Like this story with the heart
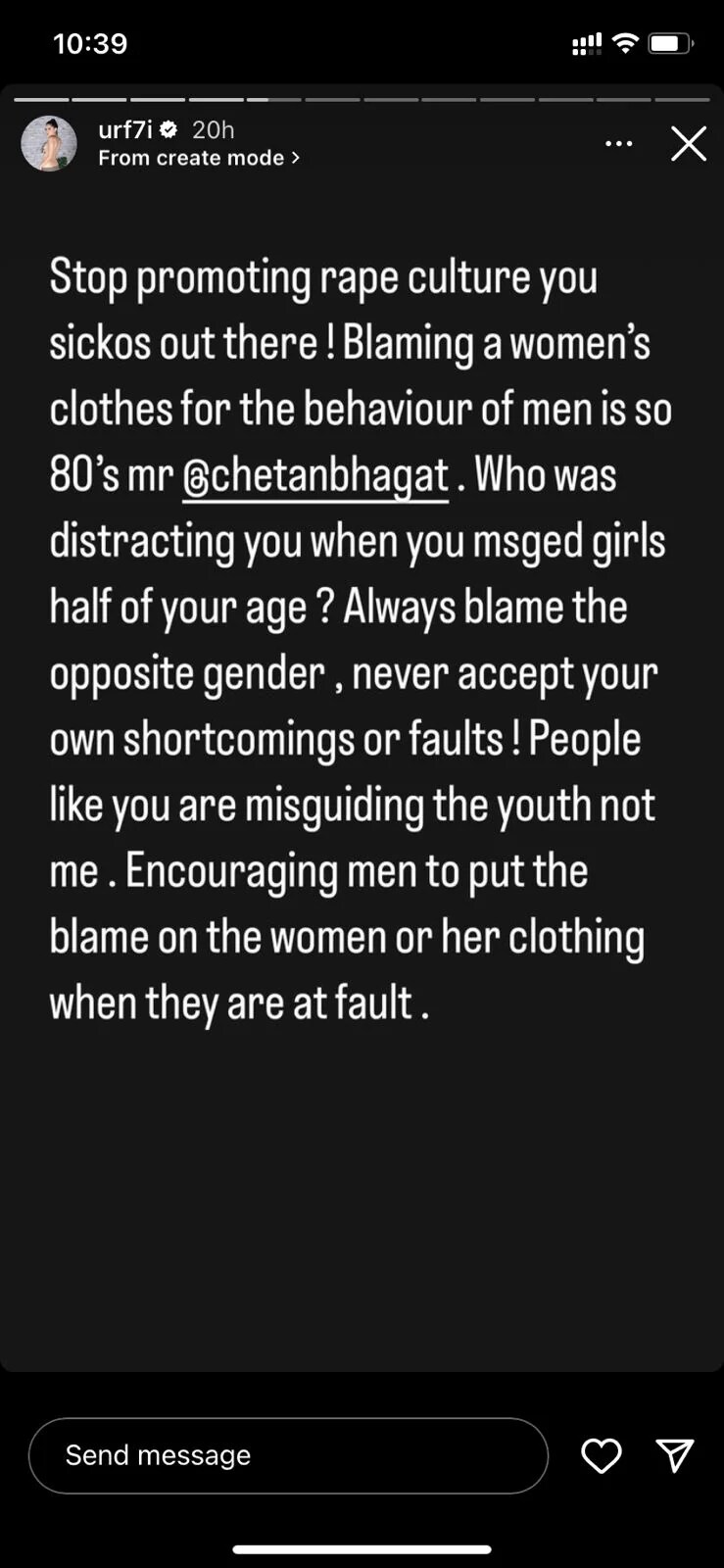 (x=601, y=1455)
